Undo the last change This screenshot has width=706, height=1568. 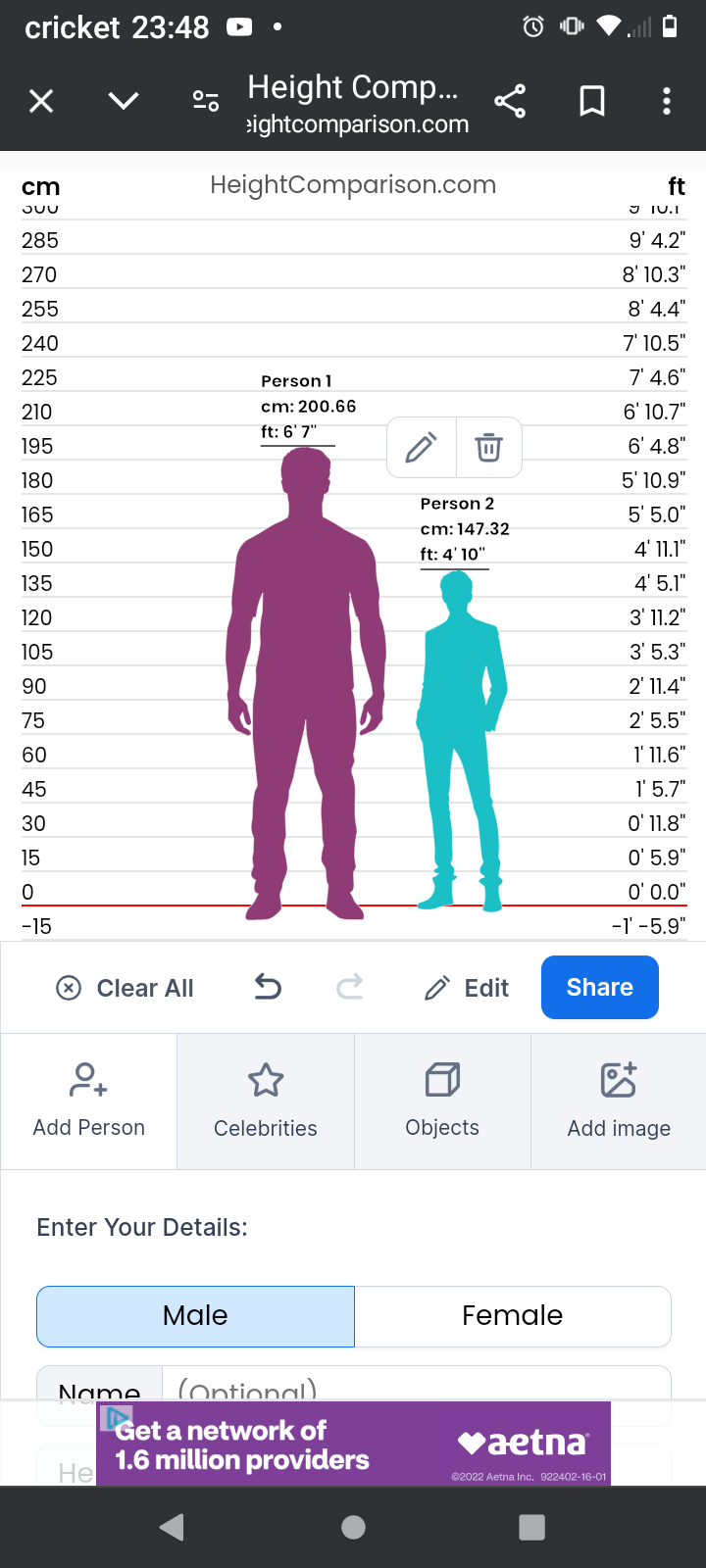[268, 987]
